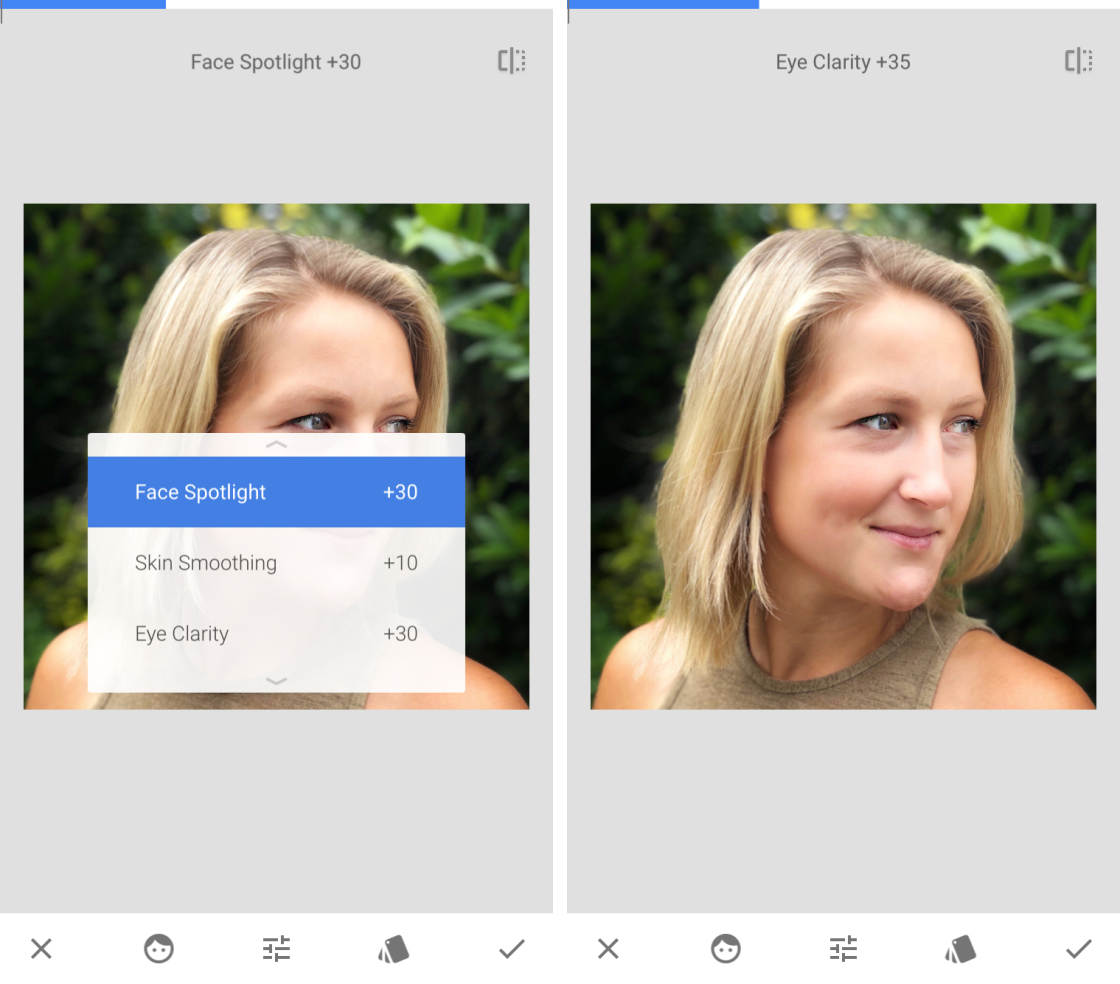Cancel edits on the Face Spotlight screen
Viewport: 1120px width, 984px height.
pyautogui.click(x=41, y=949)
